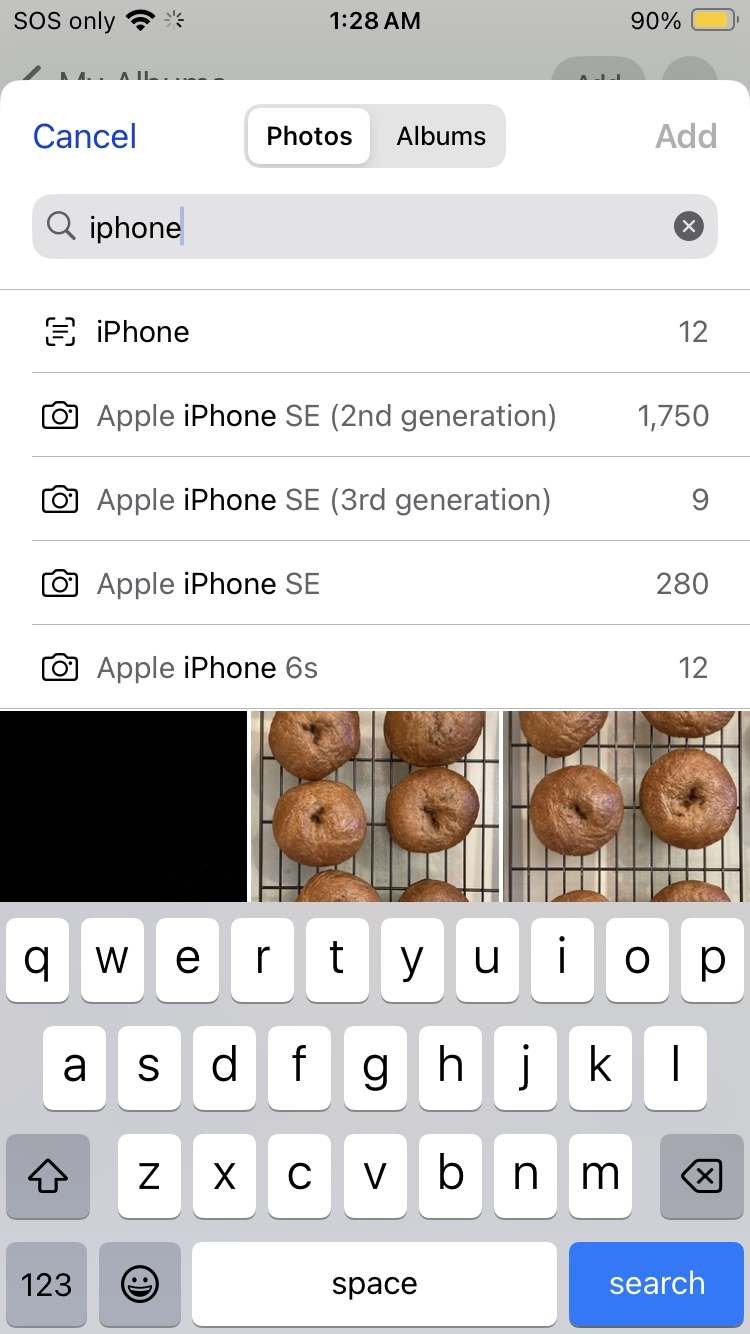This screenshot has height=1334, width=750.
Task: Switch keyboard to 123 numbers layout
Action: (47, 1284)
